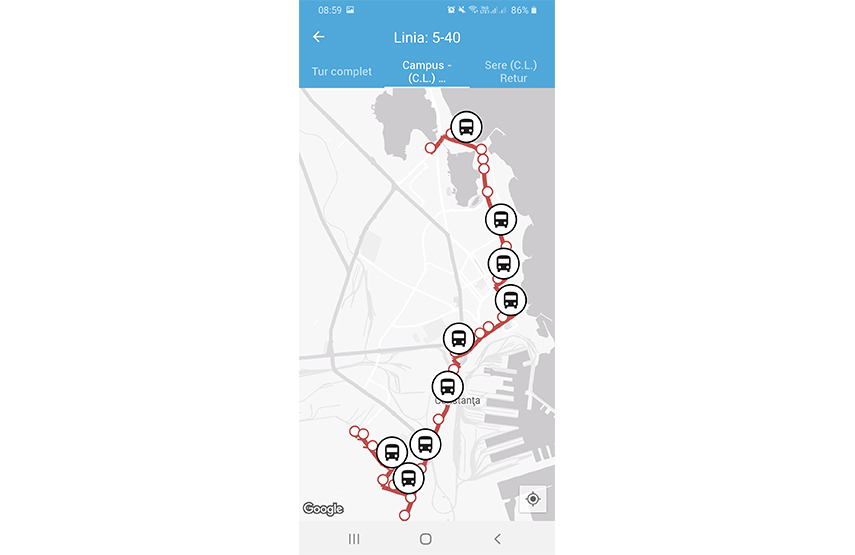855x555 pixels.
Task: Switch to the Sere (C.L.) Retur tab
Action: point(511,71)
